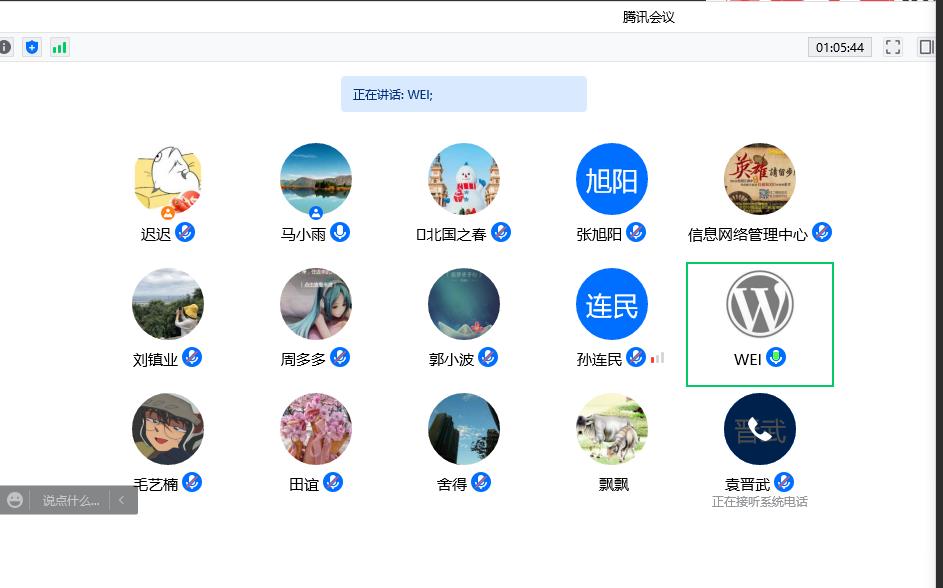Open the emoji reaction picker

[x=15, y=500]
